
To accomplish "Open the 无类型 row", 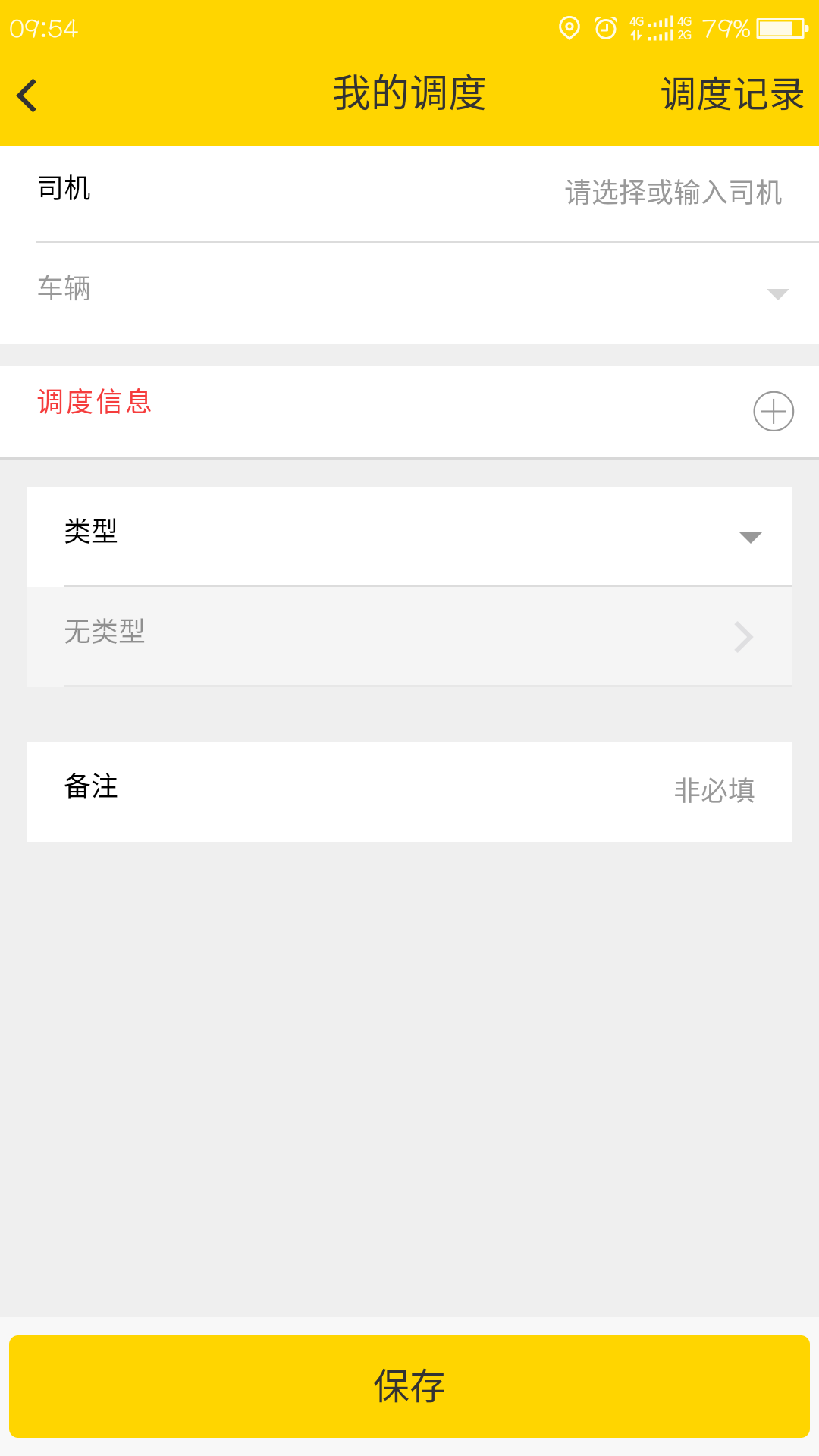I will coord(409,635).
